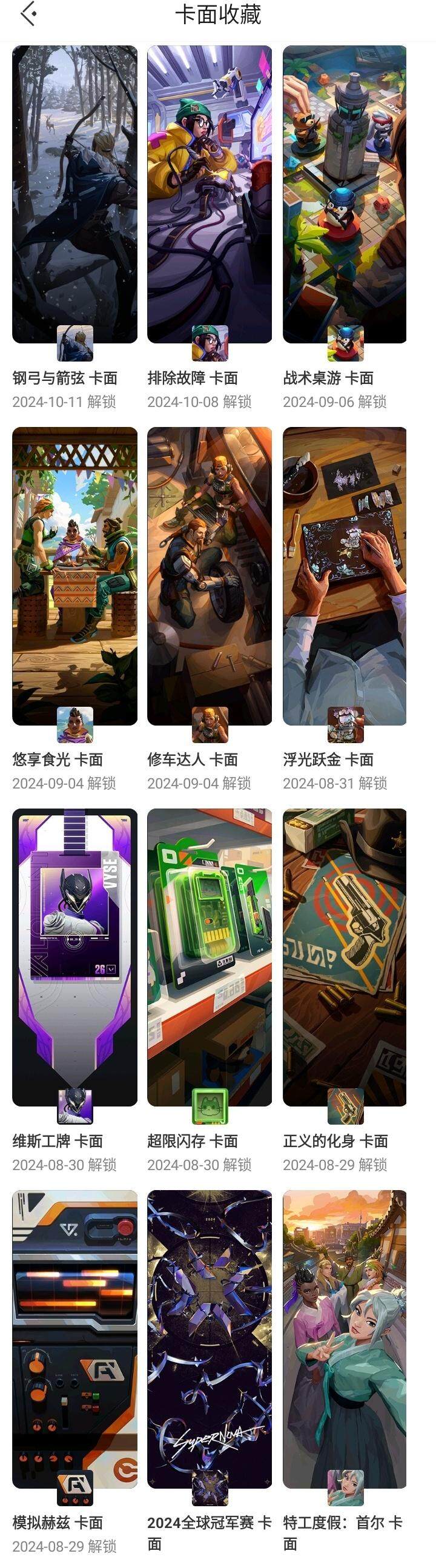Viewport: 436px width, 1568px height.
Task: Select the 战术桌游 card
Action: (x=345, y=195)
